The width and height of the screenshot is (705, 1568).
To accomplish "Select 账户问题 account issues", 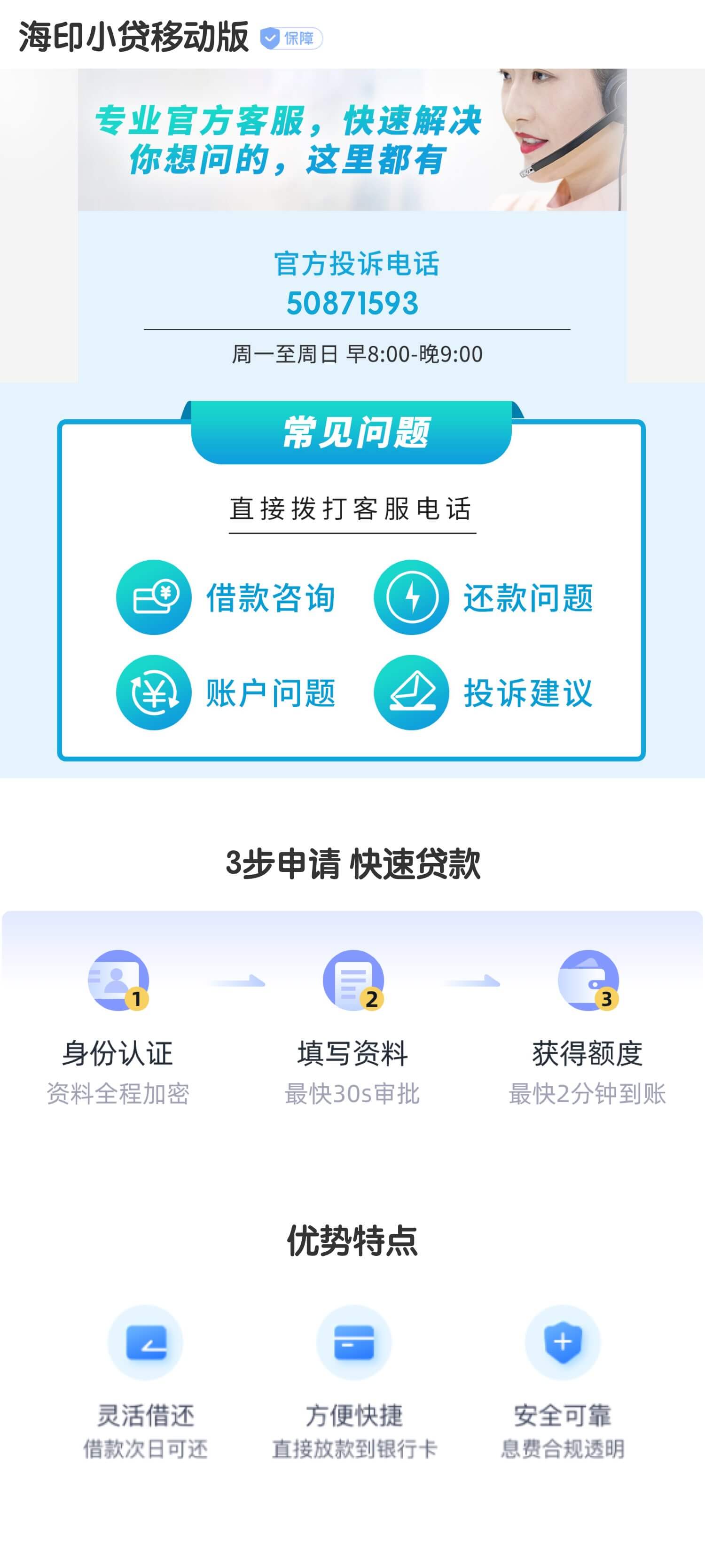I will [x=227, y=693].
